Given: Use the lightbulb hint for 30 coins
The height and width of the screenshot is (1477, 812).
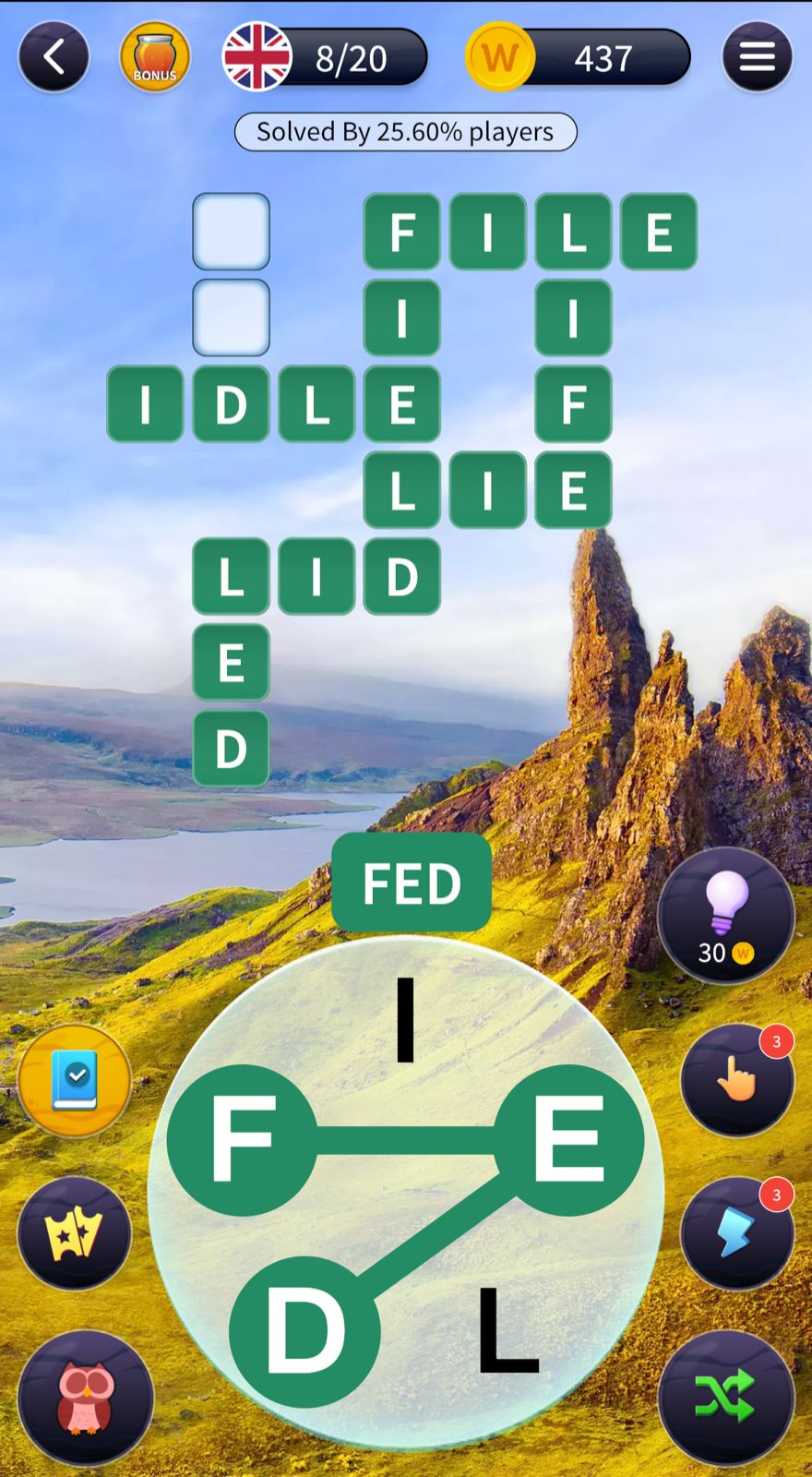Looking at the screenshot, I should point(726,916).
